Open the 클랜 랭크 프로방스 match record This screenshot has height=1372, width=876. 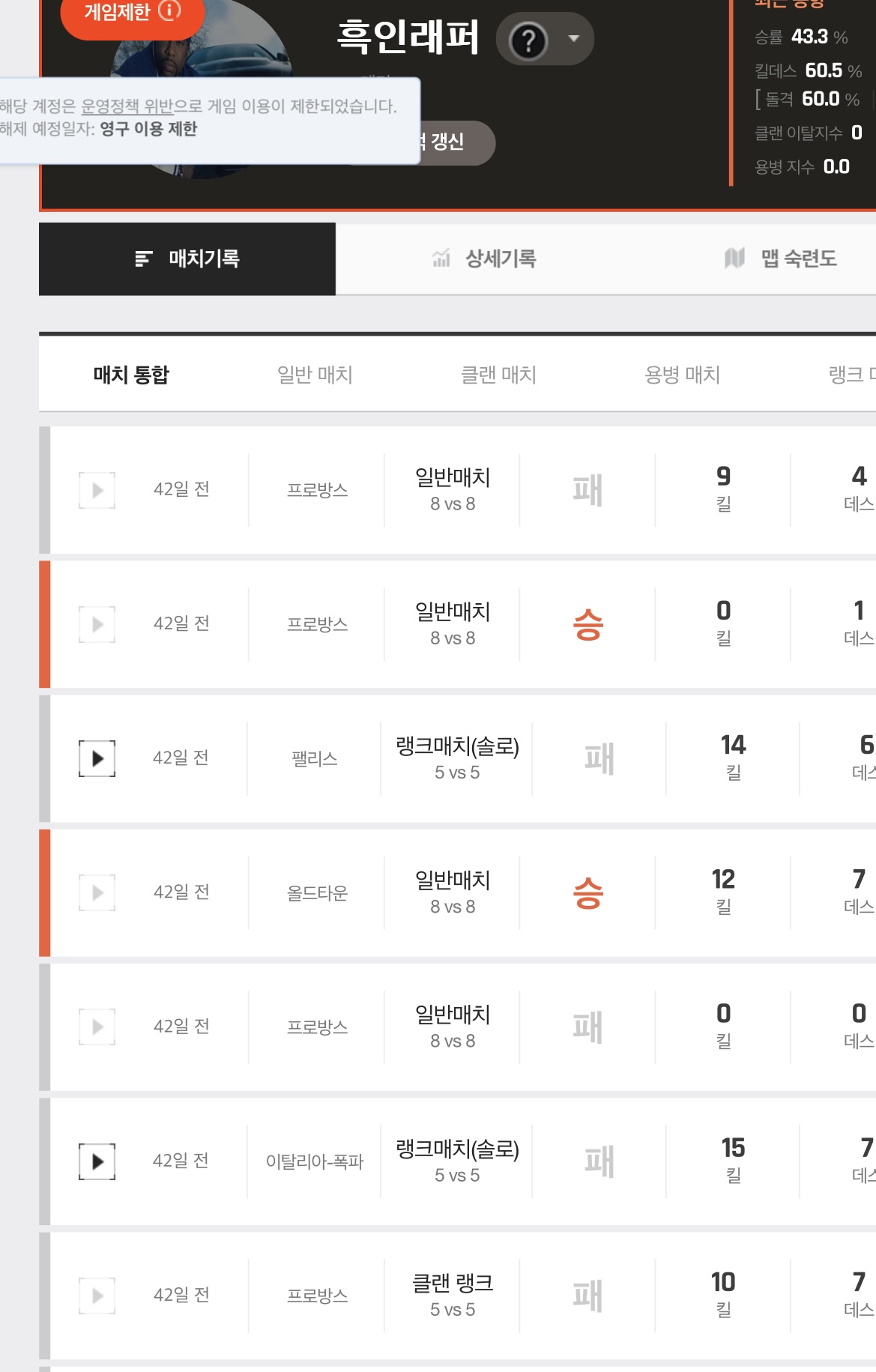[x=453, y=1296]
